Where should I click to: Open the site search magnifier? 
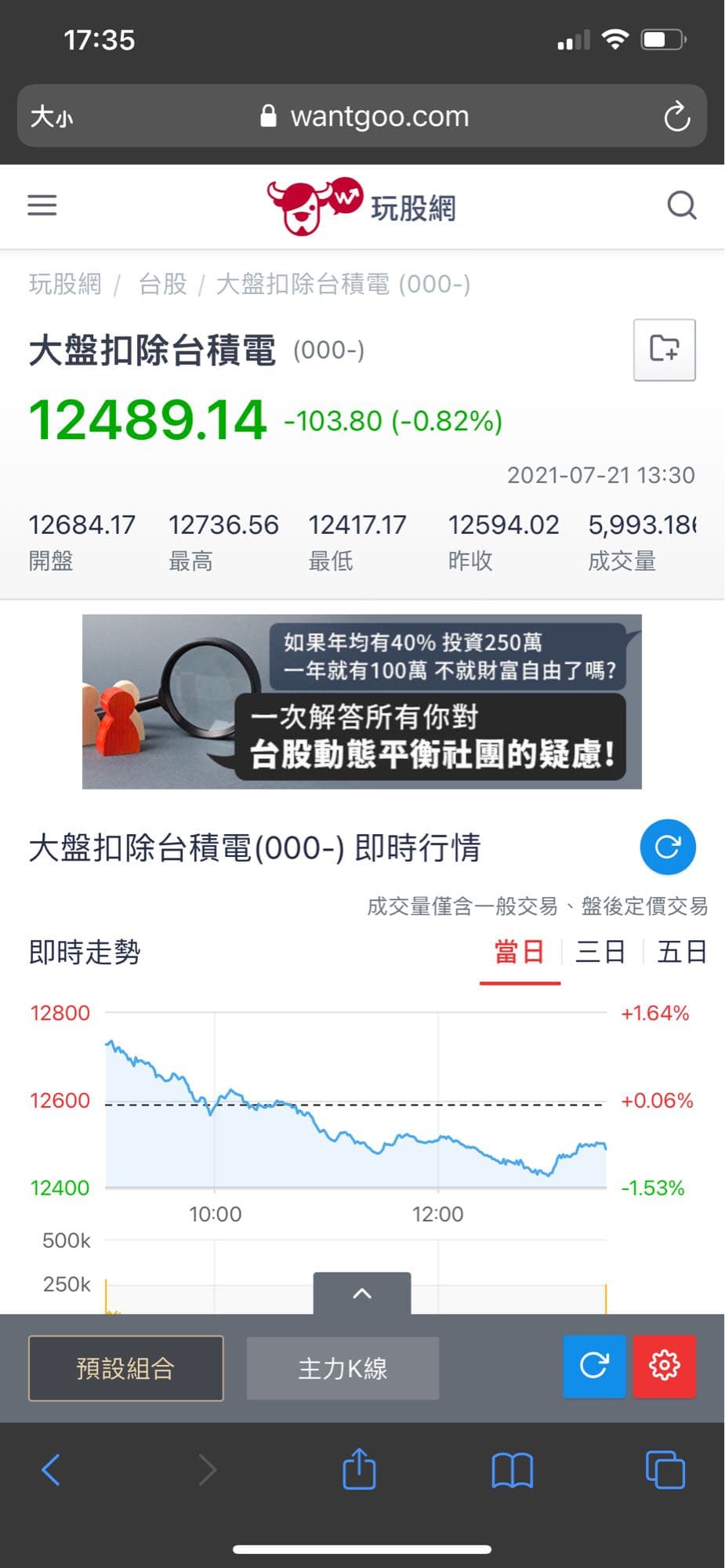coord(681,205)
